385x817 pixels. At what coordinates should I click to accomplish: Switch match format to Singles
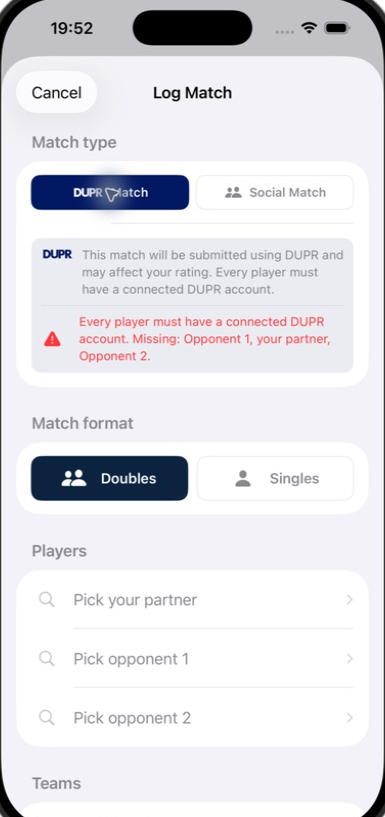pyautogui.click(x=275, y=478)
